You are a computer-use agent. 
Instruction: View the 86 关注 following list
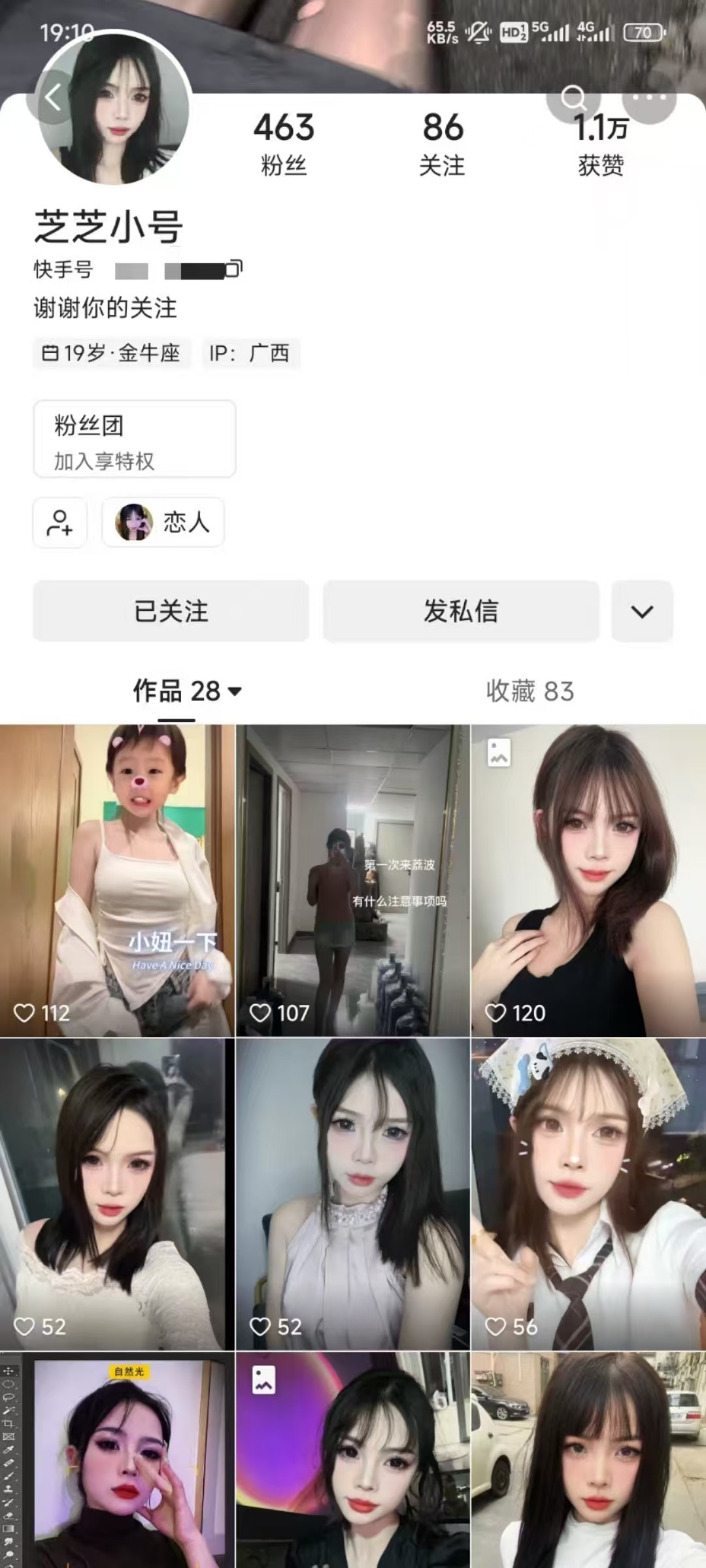coord(443,144)
